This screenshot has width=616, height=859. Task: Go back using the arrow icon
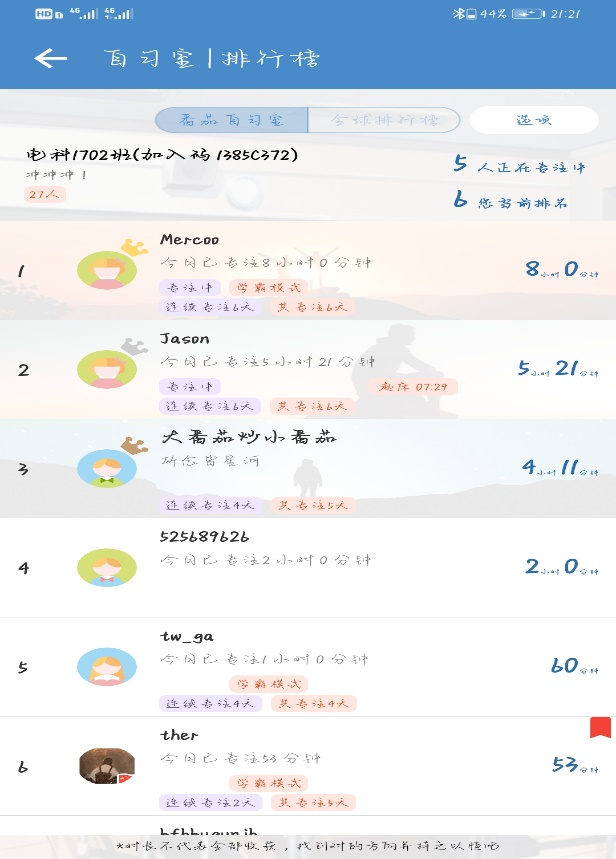click(50, 58)
